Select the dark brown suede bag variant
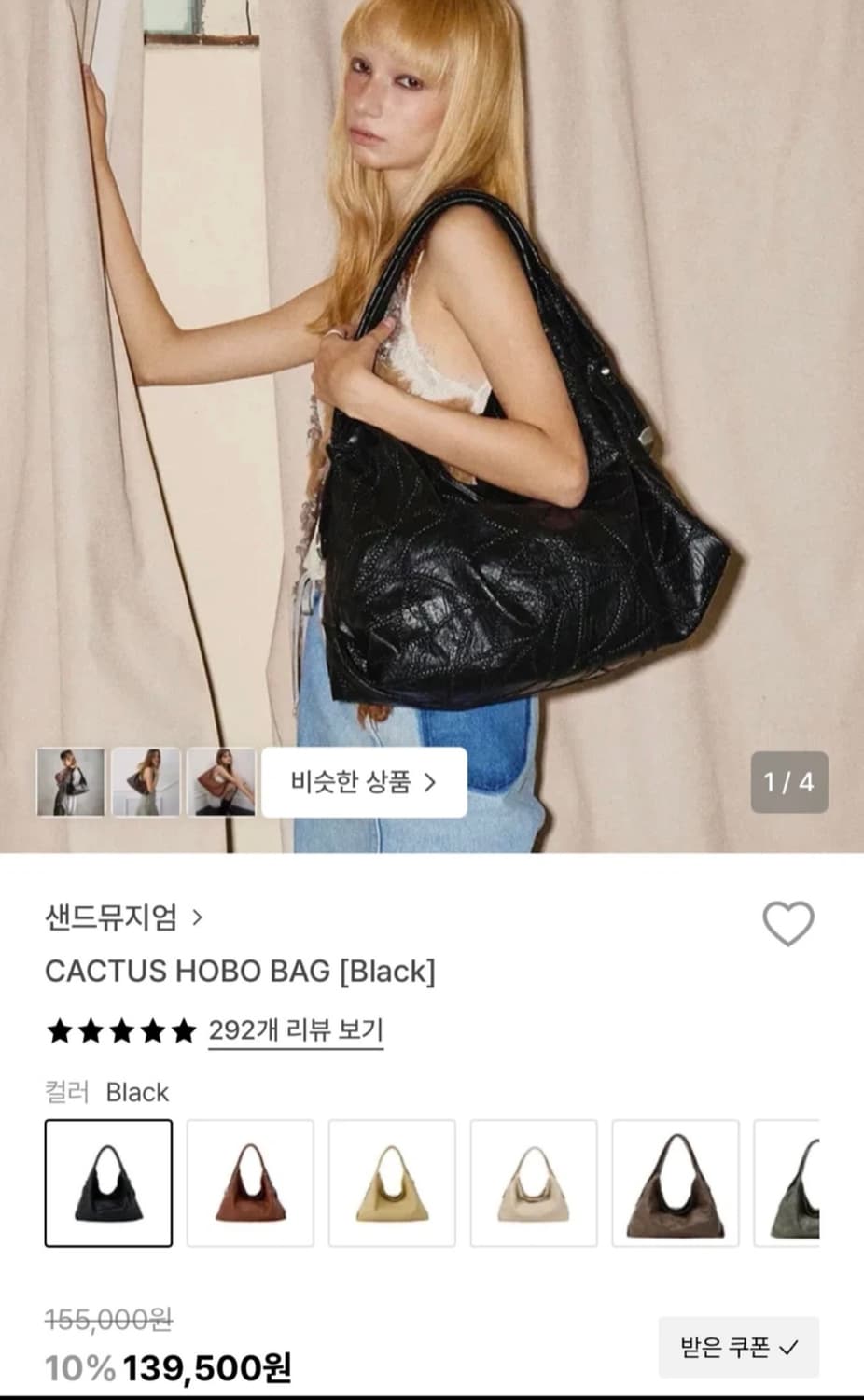The image size is (864, 1400). point(675,1183)
